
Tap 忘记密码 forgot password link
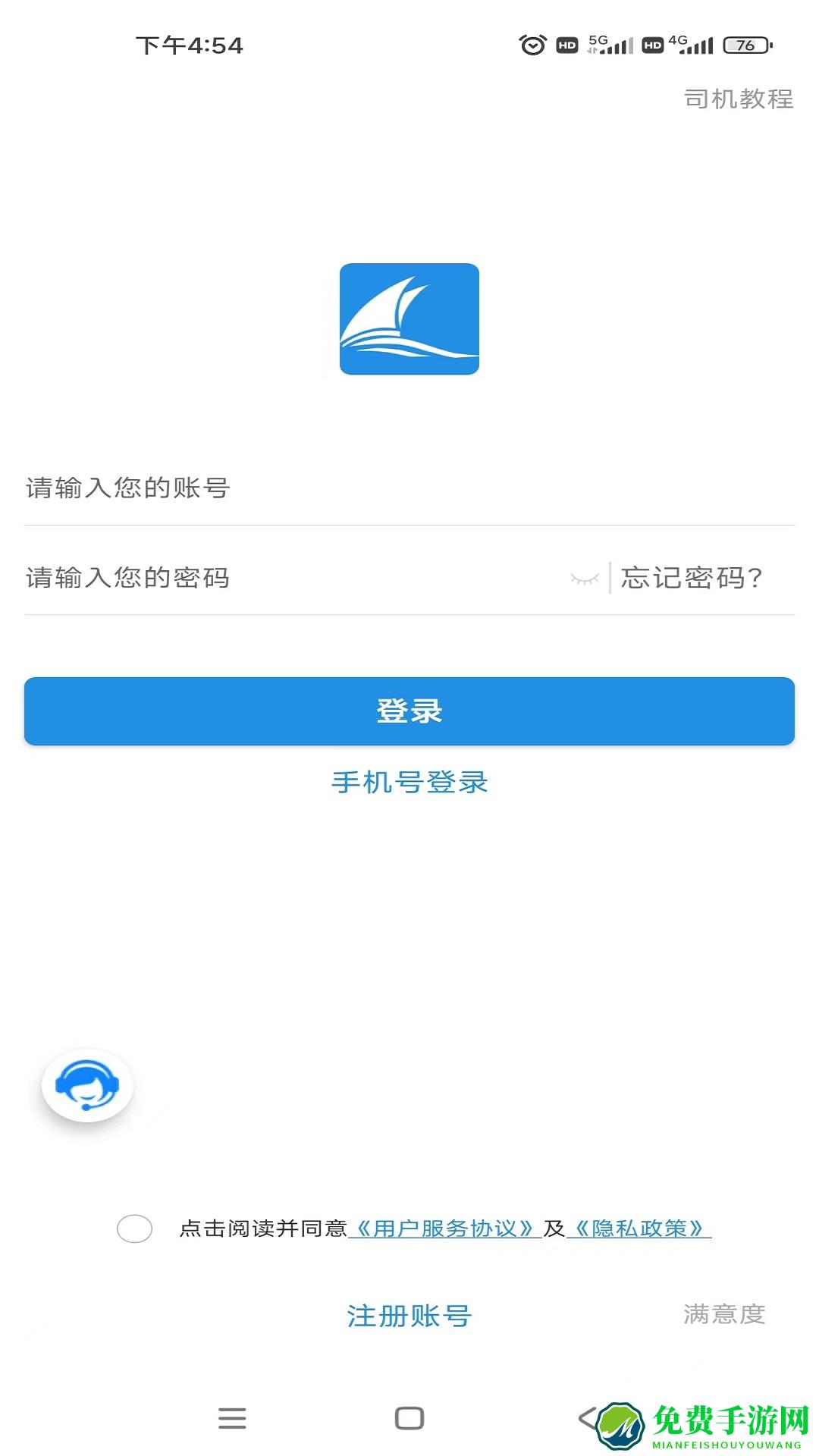coord(692,578)
